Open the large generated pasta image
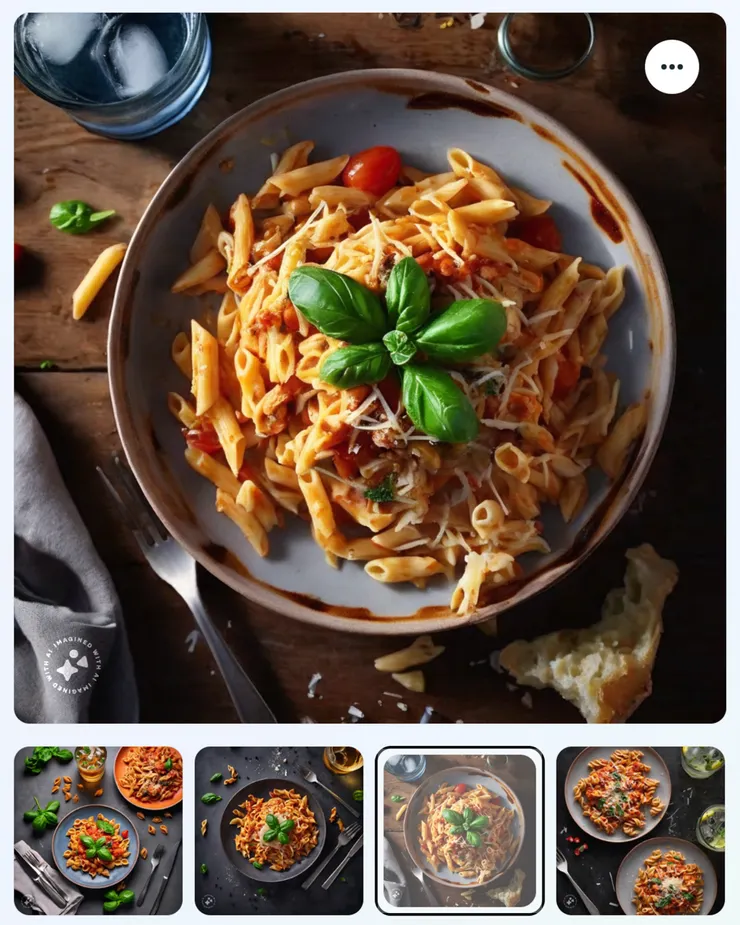The image size is (740, 925). click(370, 400)
